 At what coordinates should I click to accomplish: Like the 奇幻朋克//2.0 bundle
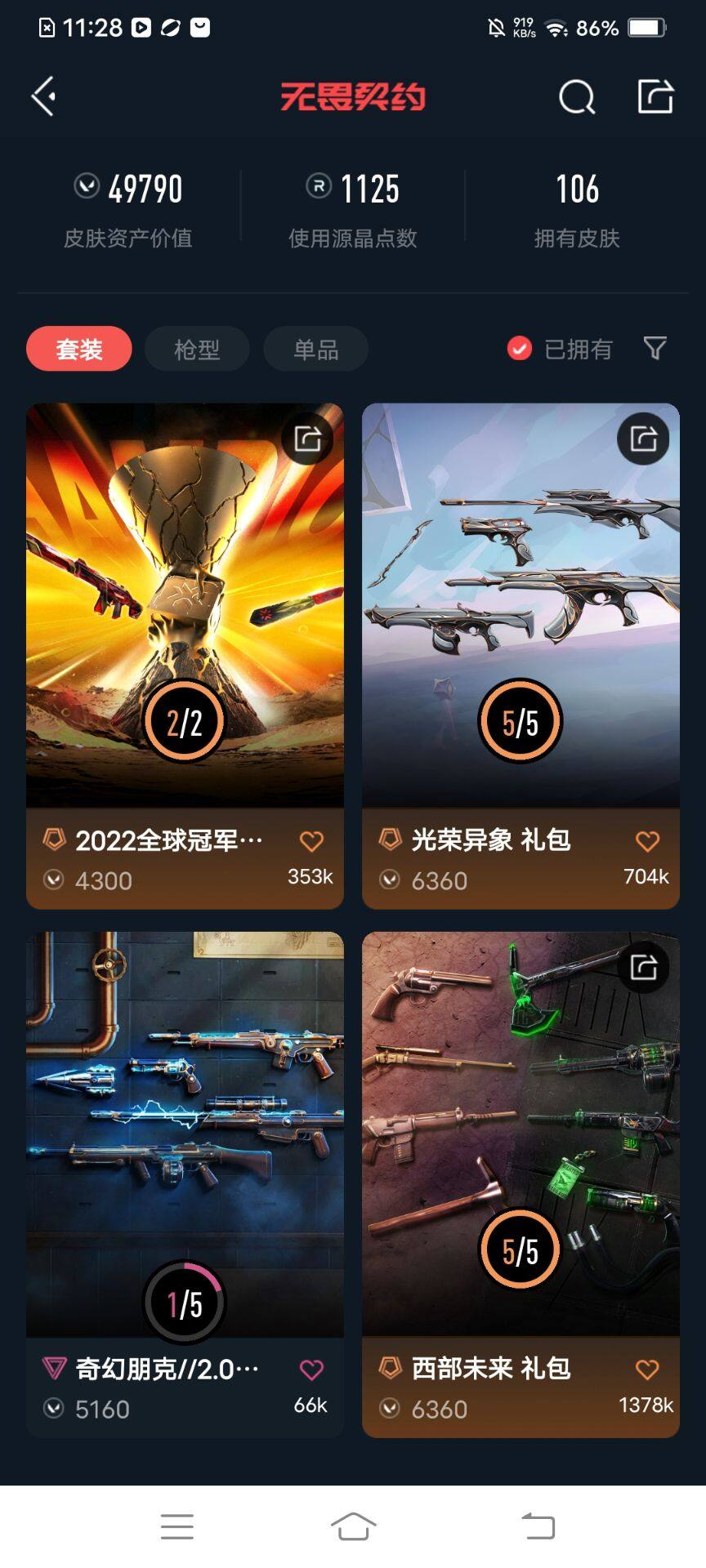(x=311, y=1369)
